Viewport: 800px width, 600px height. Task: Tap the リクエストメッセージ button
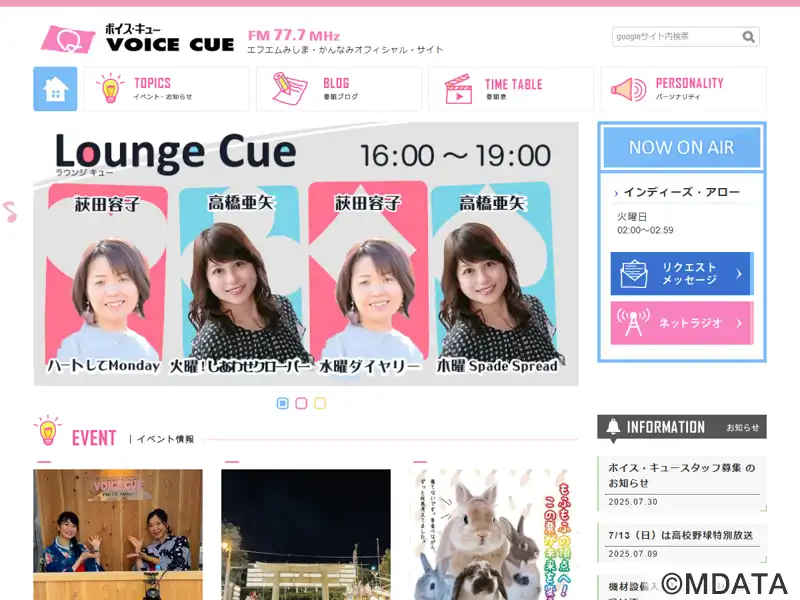[x=681, y=274]
